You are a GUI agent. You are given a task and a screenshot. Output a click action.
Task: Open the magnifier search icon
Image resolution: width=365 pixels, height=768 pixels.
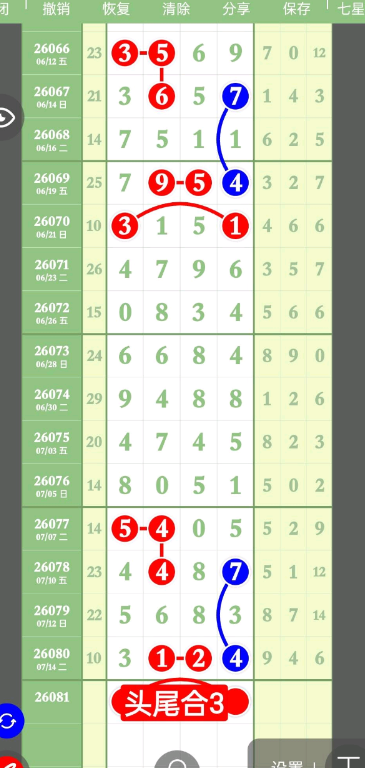click(x=177, y=763)
